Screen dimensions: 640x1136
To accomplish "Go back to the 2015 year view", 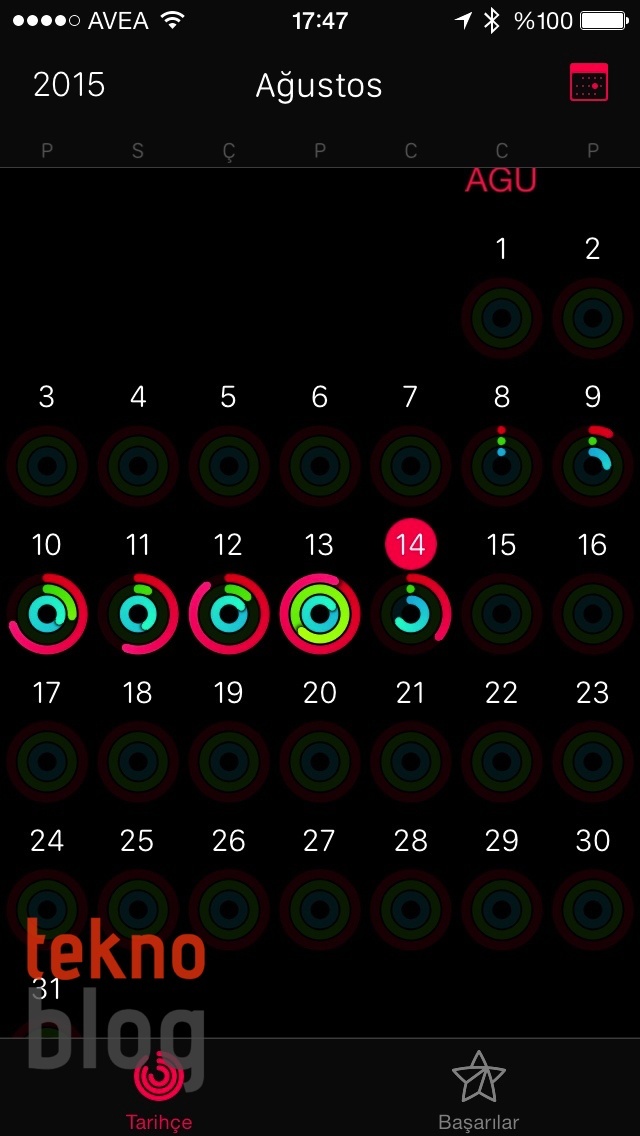I will click(x=68, y=85).
